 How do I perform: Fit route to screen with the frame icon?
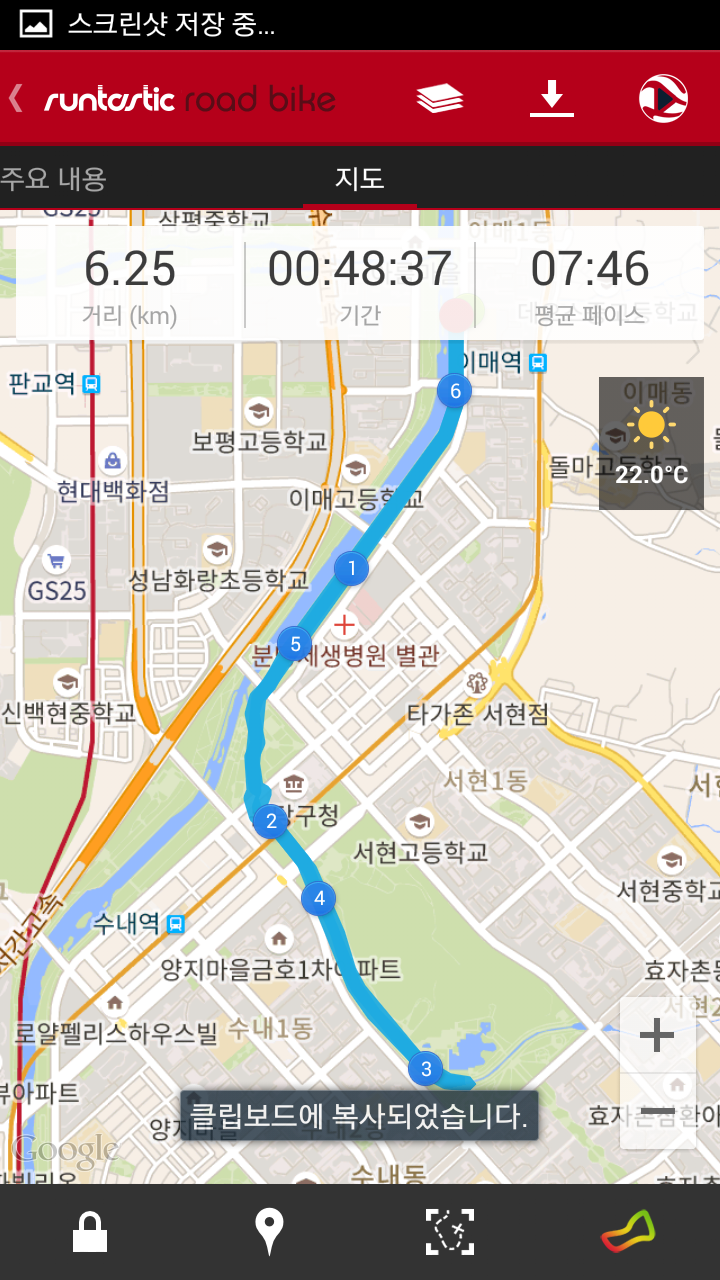450,1232
